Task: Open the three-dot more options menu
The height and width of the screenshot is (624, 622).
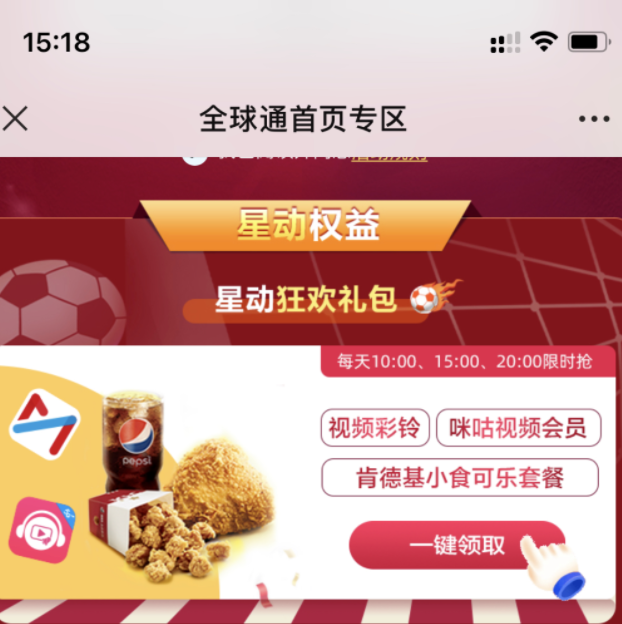Action: [x=594, y=120]
